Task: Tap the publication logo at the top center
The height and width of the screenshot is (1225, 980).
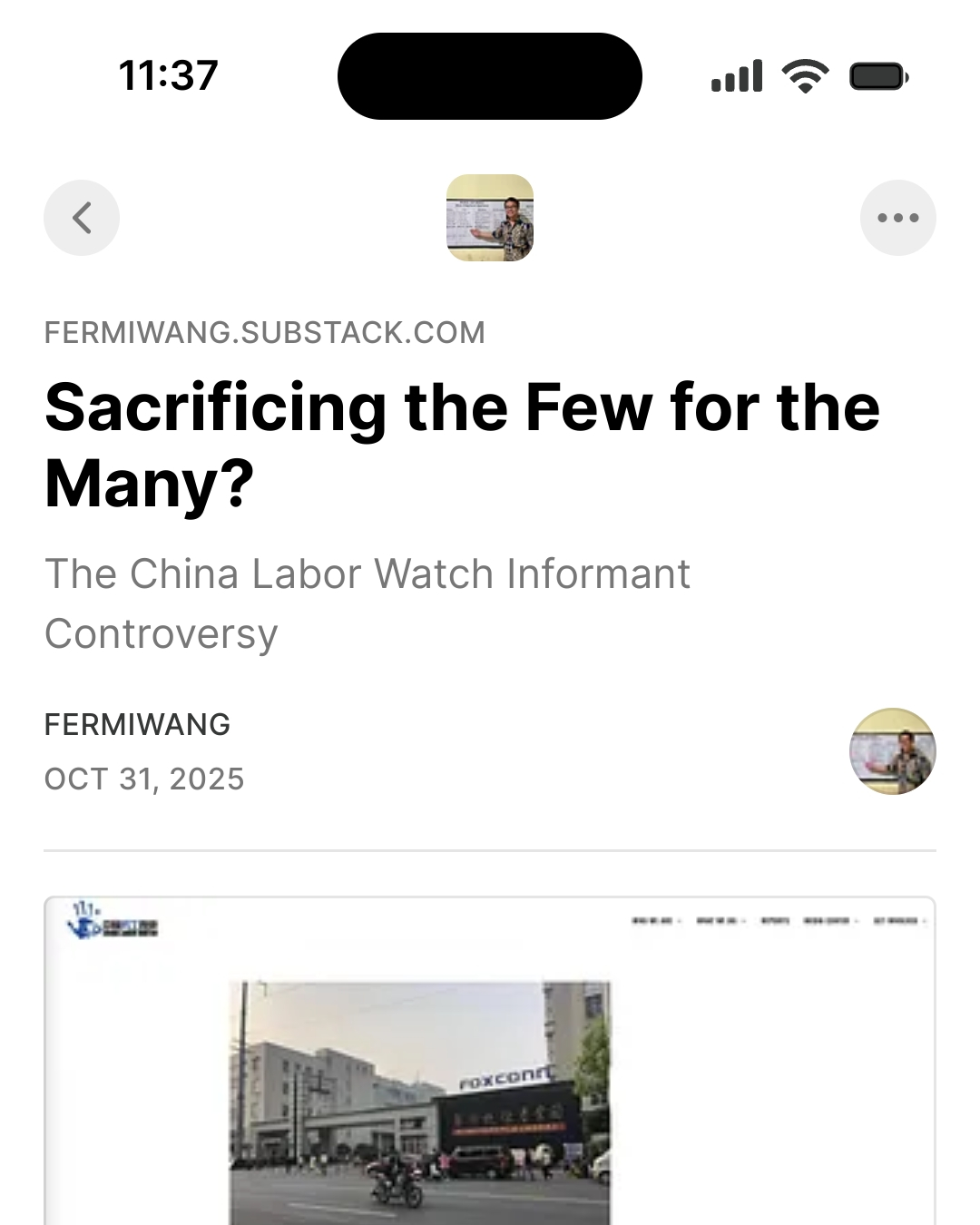Action: [x=489, y=217]
